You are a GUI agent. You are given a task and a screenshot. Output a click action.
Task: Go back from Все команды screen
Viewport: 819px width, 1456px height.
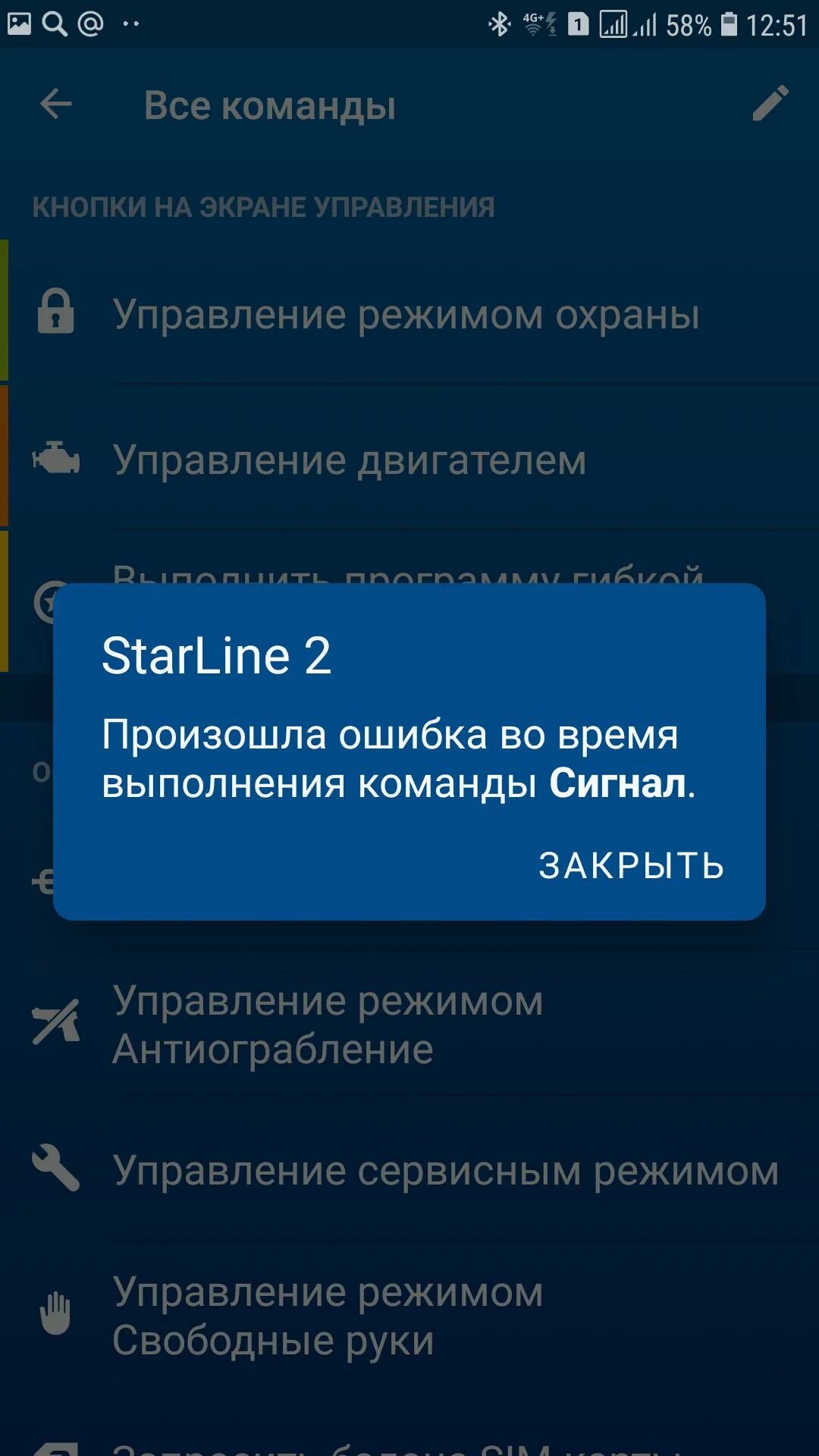coord(56,104)
